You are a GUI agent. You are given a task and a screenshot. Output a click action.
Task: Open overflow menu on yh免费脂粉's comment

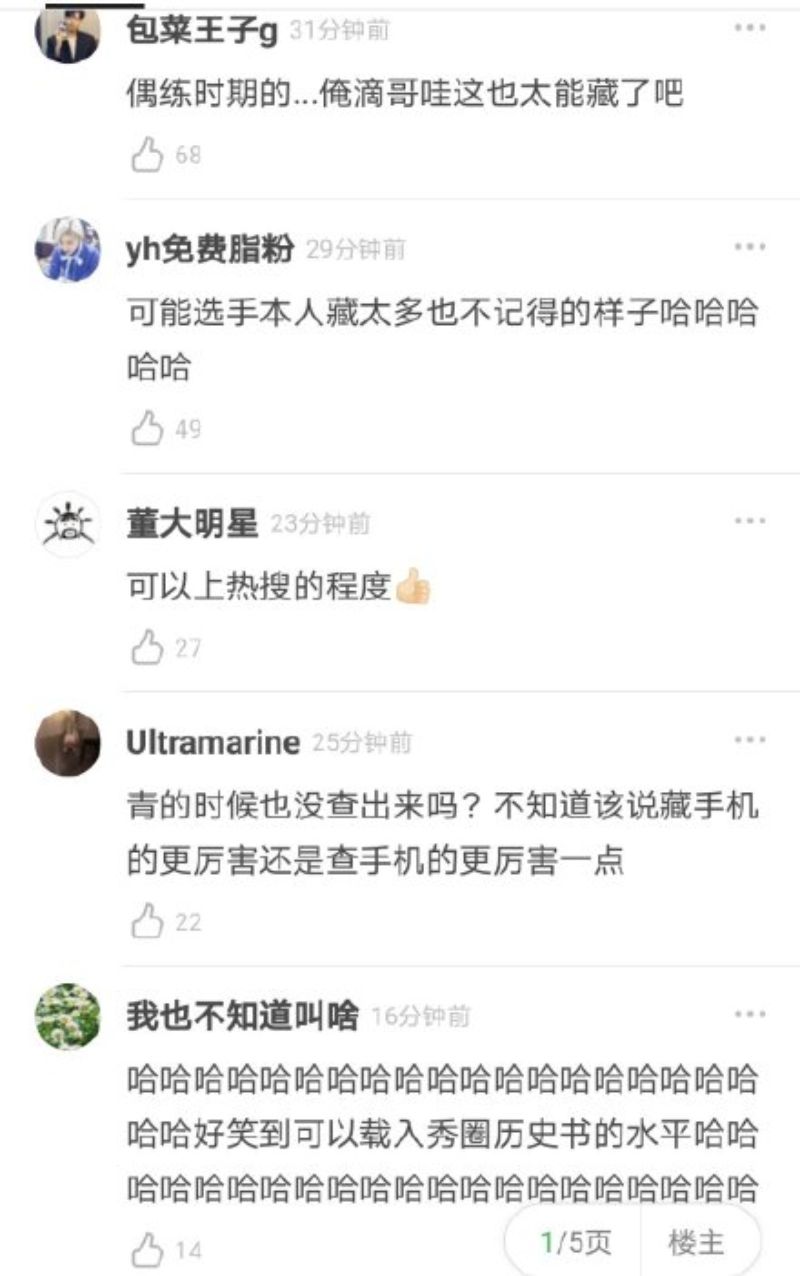coord(749,247)
